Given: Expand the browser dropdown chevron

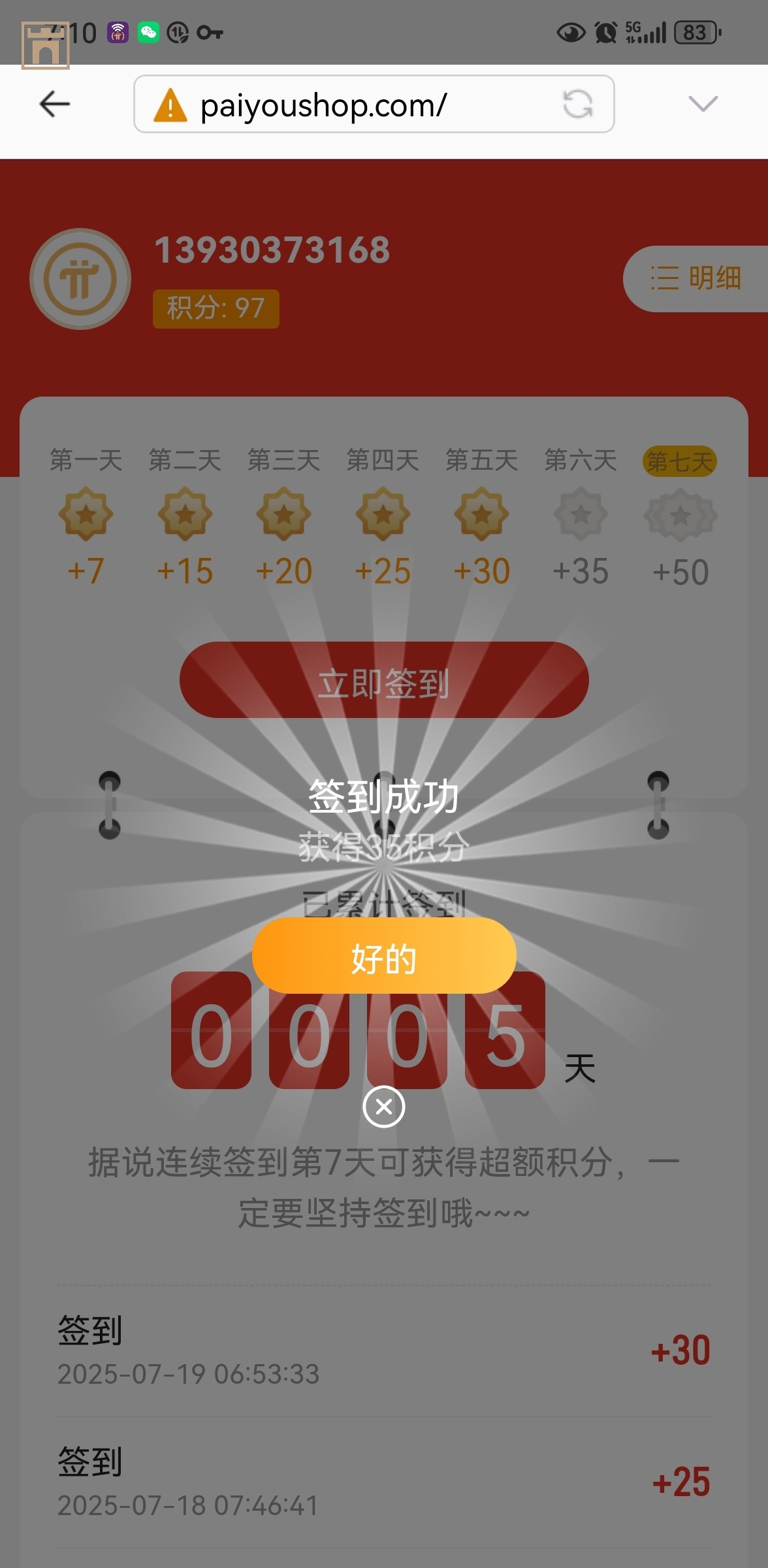Looking at the screenshot, I should coord(703,104).
